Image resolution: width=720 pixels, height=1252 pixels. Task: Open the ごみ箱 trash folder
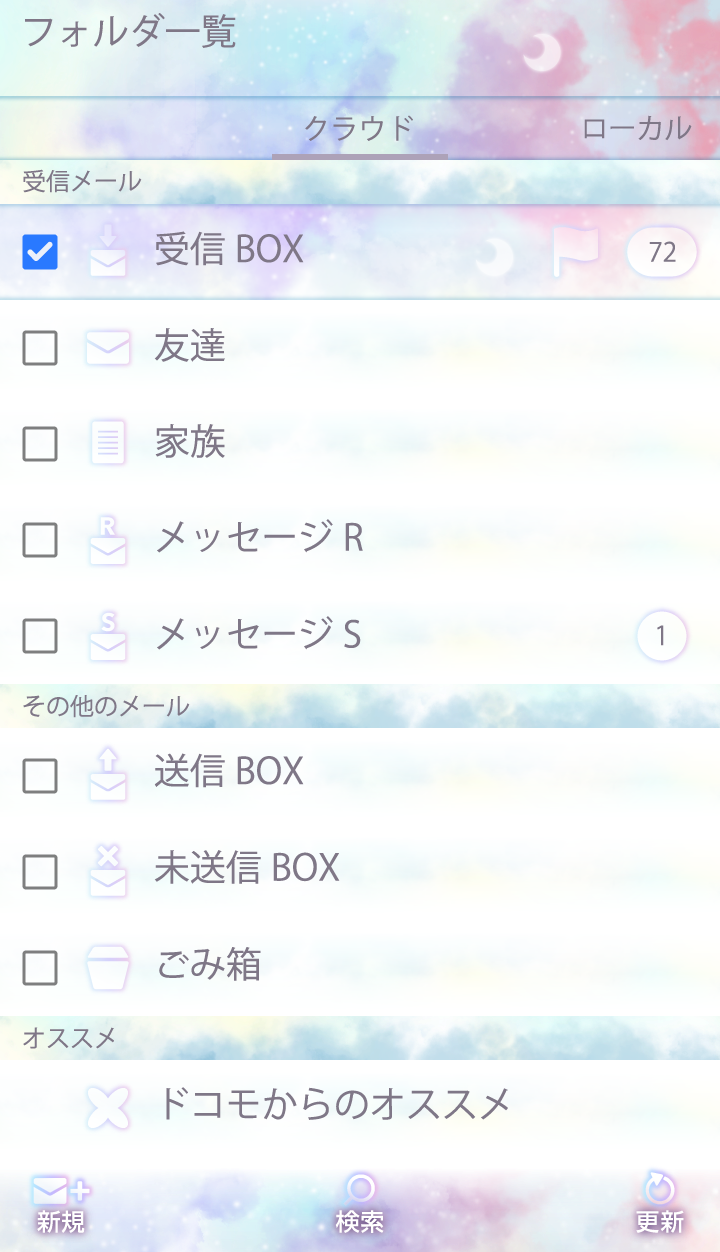coord(210,965)
